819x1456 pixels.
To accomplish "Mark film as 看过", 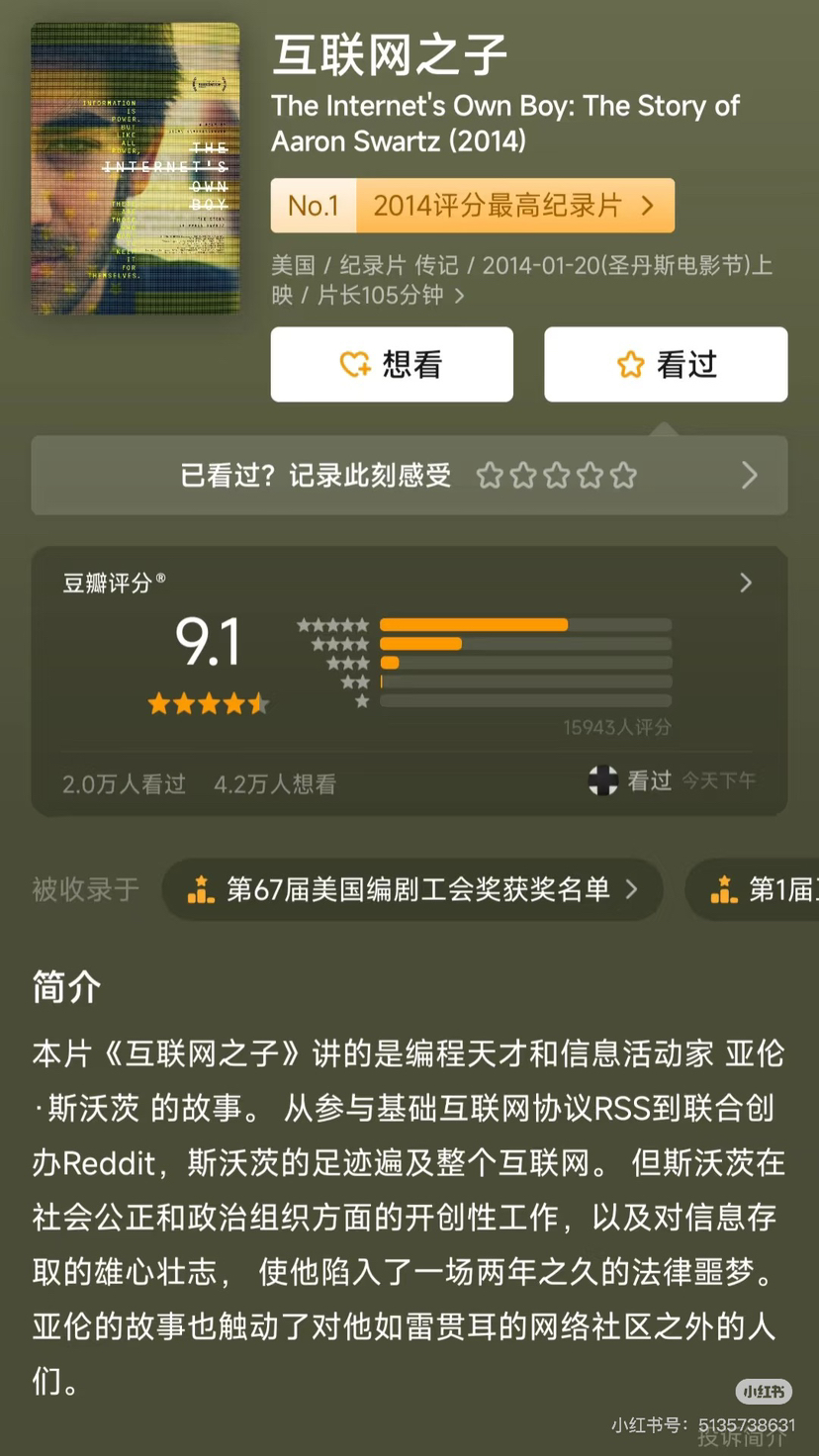I will click(666, 365).
